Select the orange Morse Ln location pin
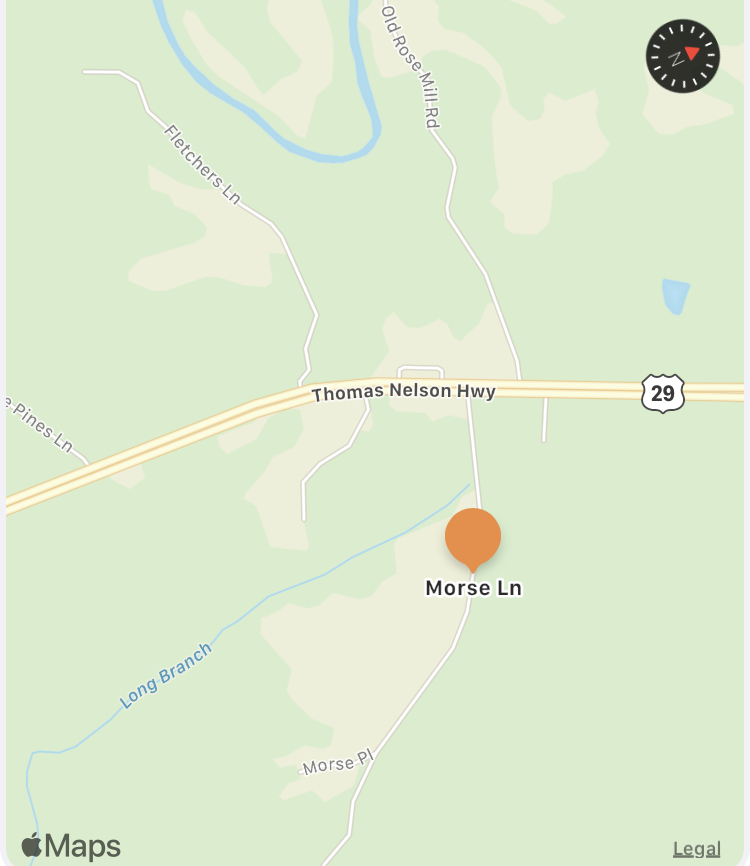The width and height of the screenshot is (750, 866). click(x=473, y=537)
